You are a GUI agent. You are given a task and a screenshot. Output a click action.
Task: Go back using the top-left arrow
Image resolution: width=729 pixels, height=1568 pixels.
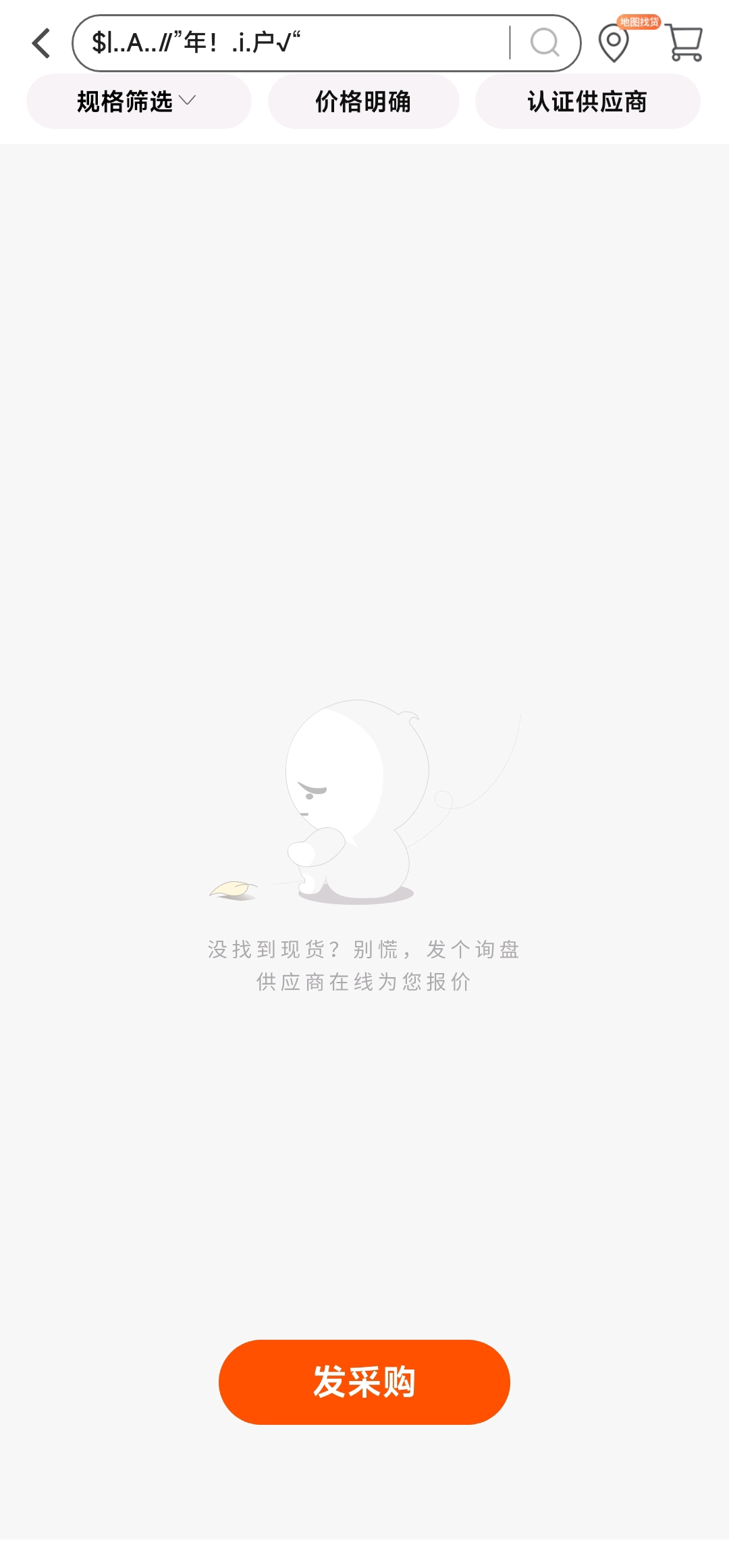[41, 43]
